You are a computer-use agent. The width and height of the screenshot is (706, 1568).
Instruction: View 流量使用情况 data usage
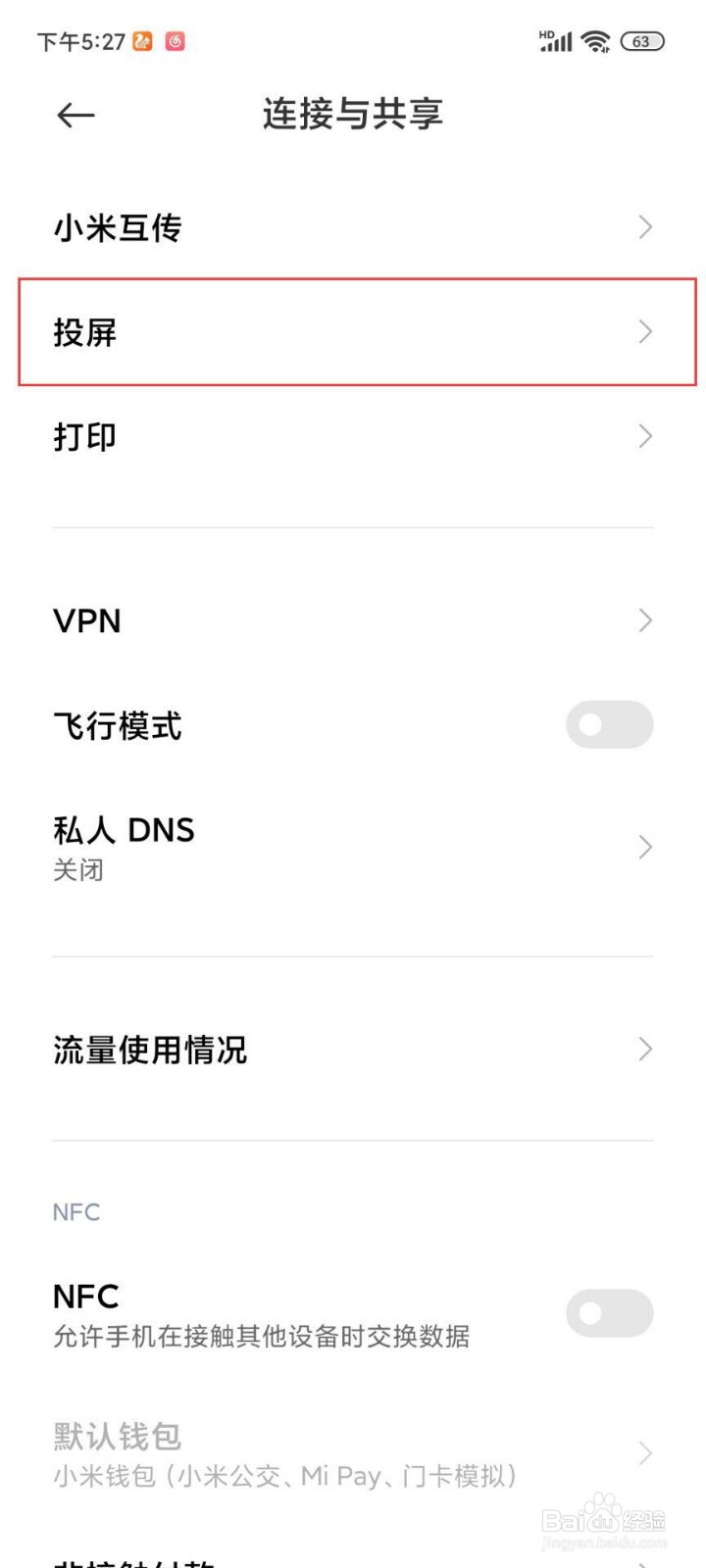353,1050
